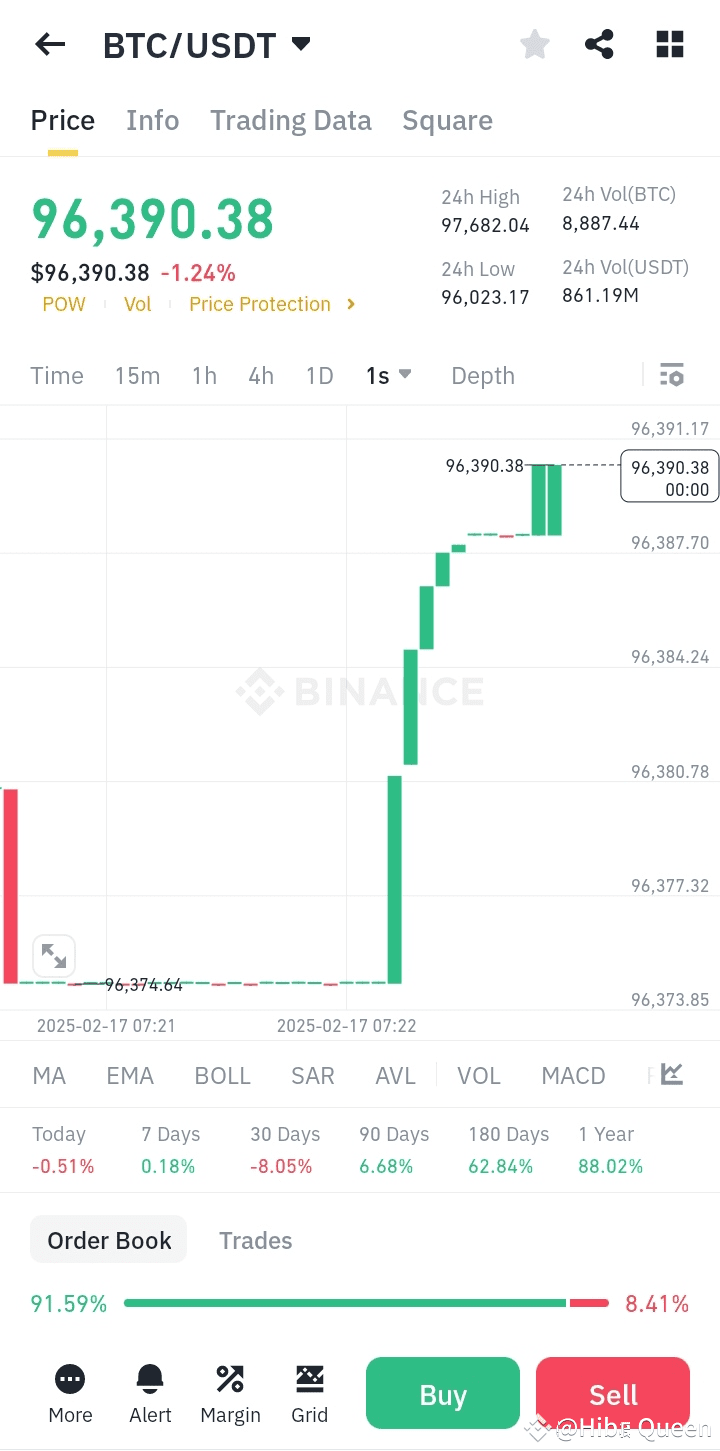The width and height of the screenshot is (720, 1451).
Task: Select the 1D chart interval
Action: 319,376
